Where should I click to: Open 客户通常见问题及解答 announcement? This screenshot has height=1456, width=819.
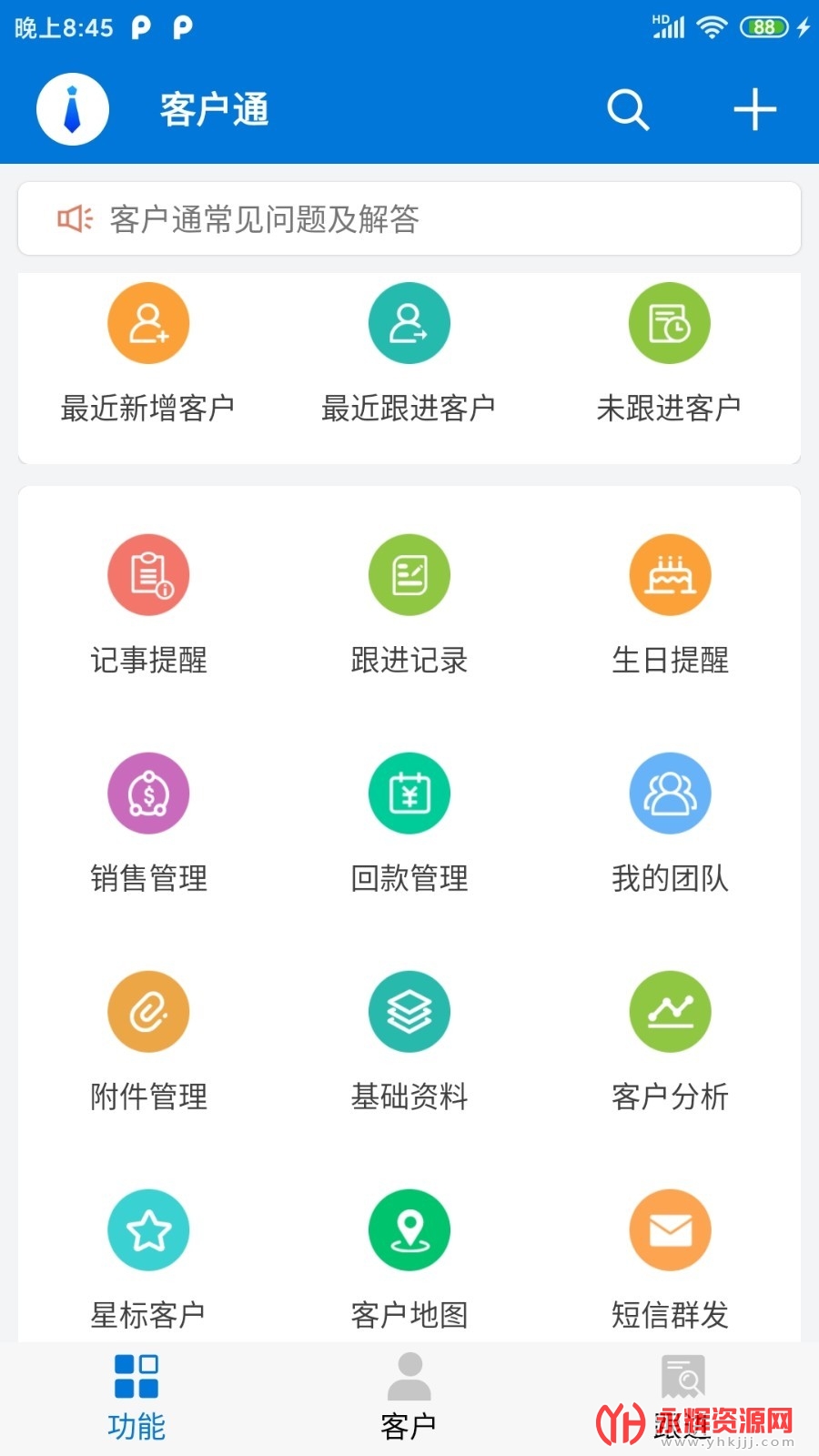point(409,218)
